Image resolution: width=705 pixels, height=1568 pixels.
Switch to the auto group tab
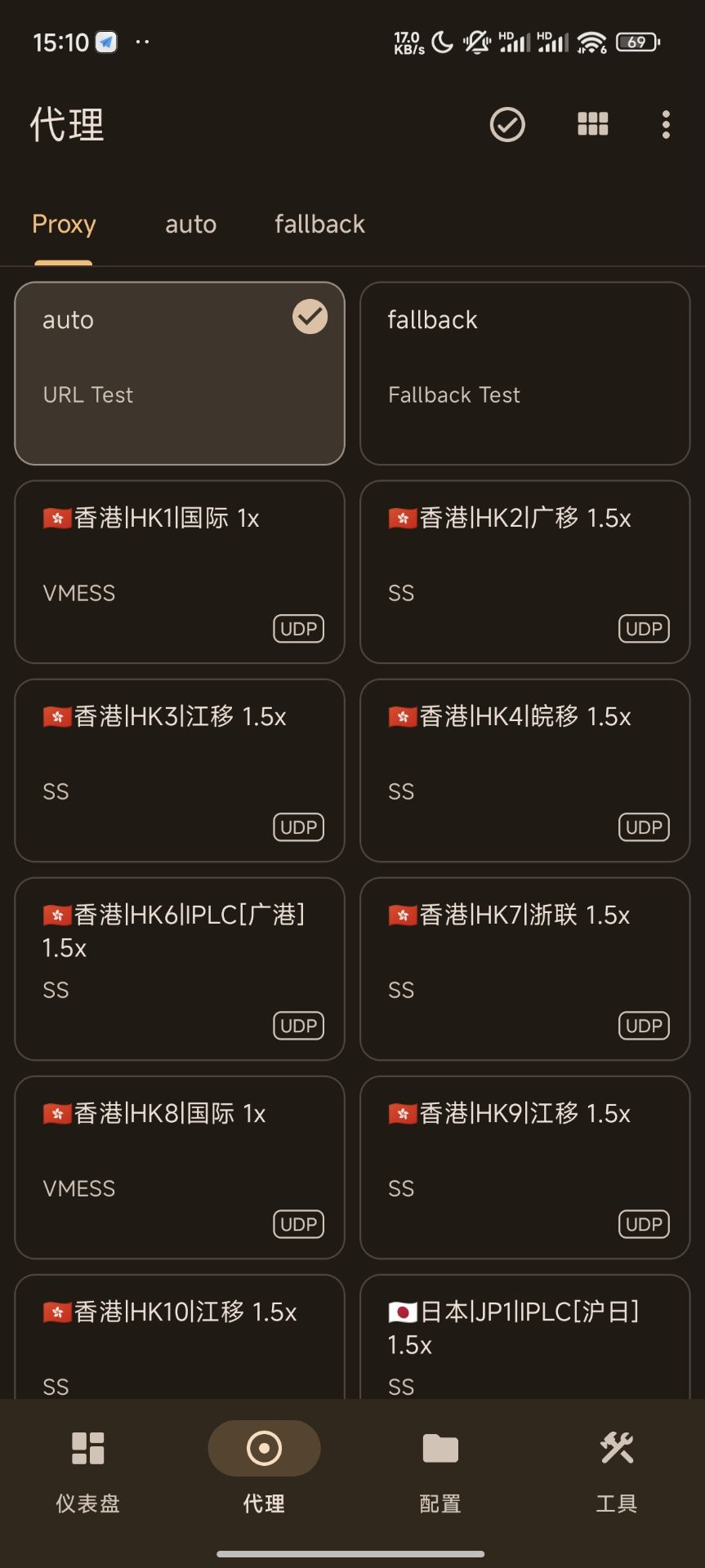click(190, 225)
